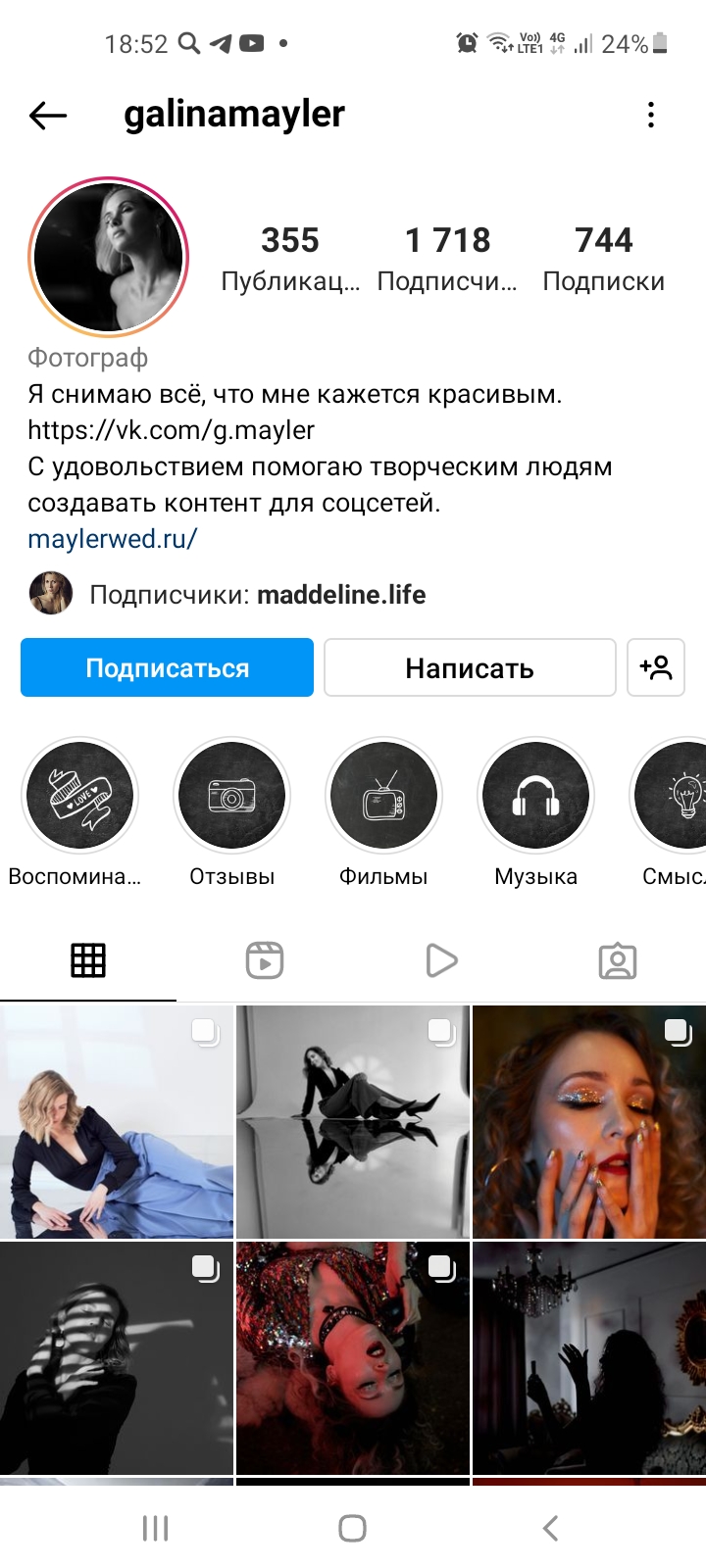Open the Воспоминания highlight

78,795
